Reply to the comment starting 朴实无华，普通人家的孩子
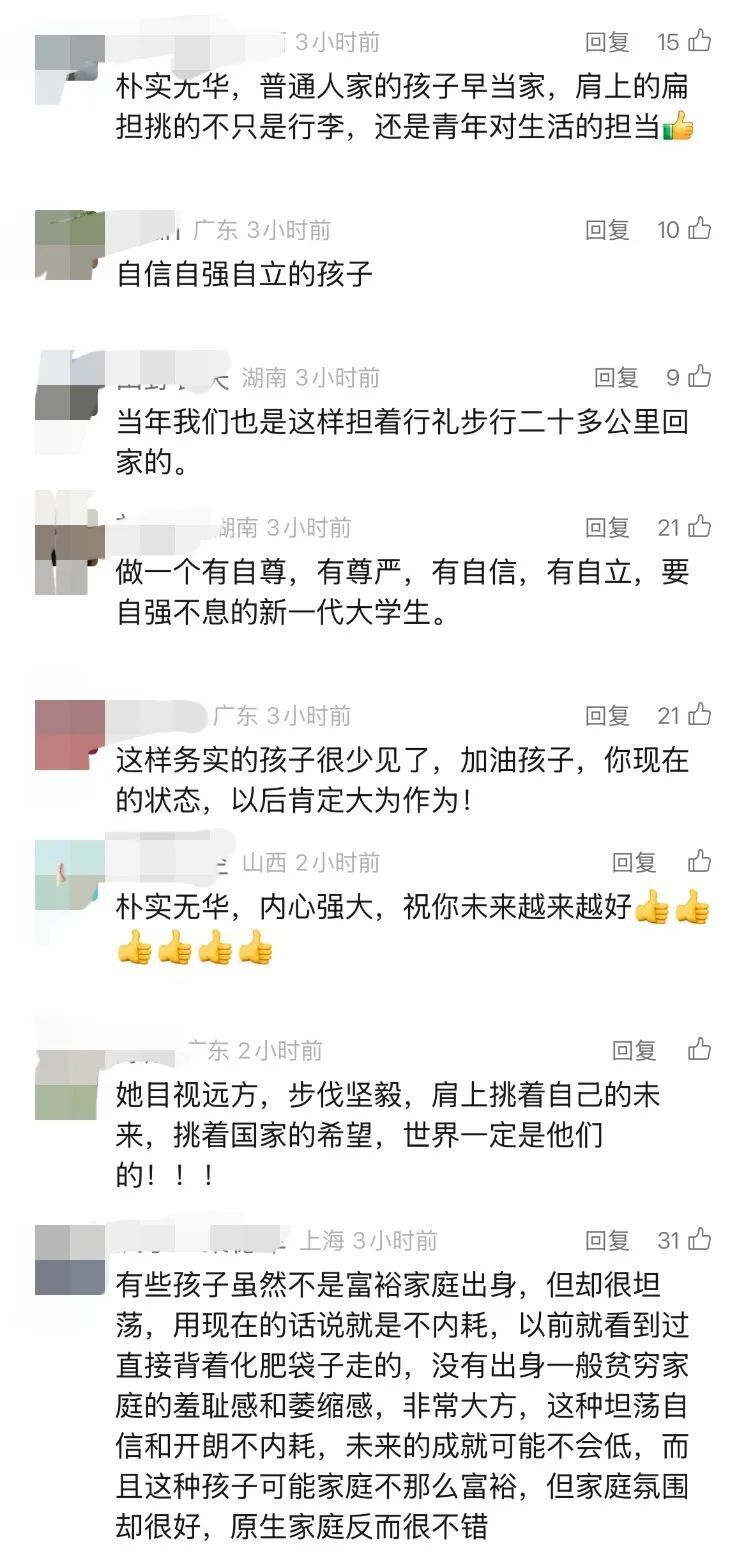The height and width of the screenshot is (1555, 752). (x=607, y=42)
